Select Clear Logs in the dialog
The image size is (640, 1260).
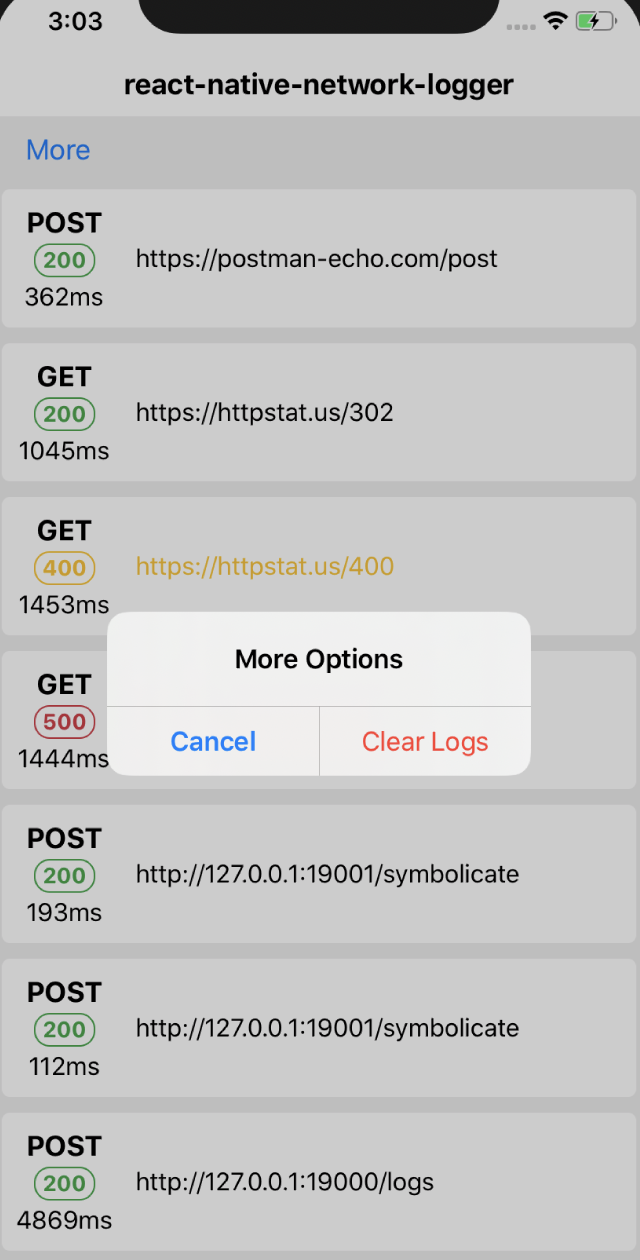(x=425, y=741)
